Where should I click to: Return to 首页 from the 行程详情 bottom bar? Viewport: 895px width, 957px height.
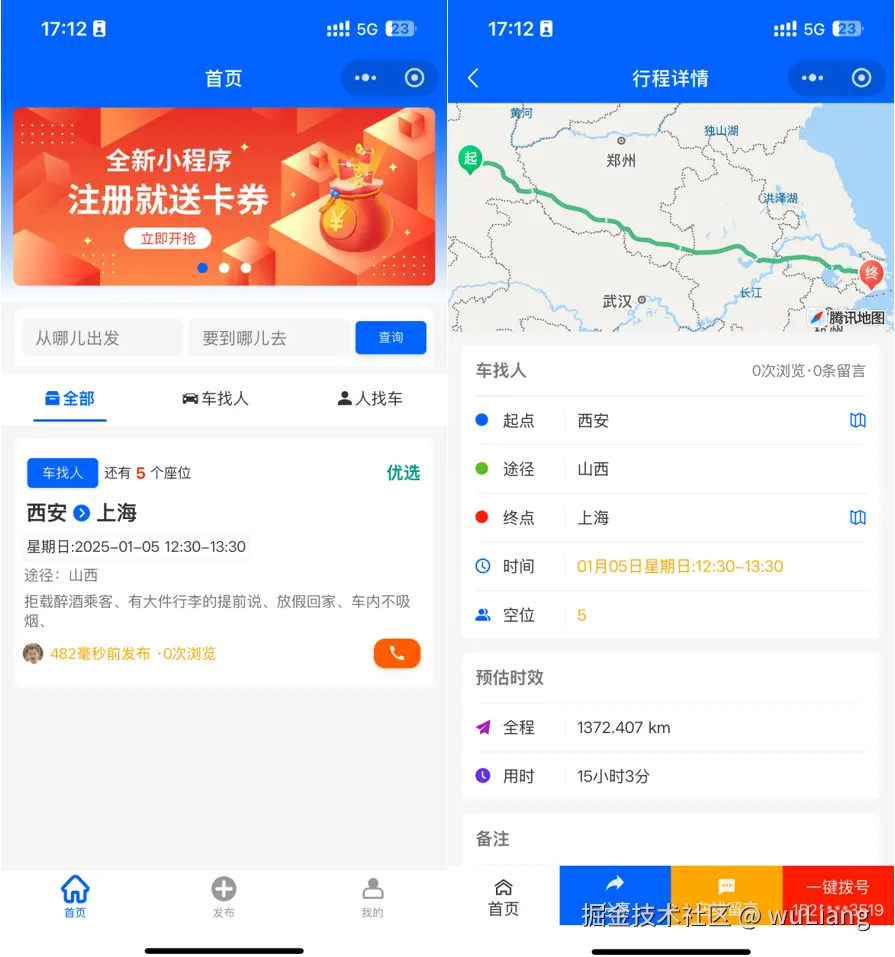pos(503,896)
